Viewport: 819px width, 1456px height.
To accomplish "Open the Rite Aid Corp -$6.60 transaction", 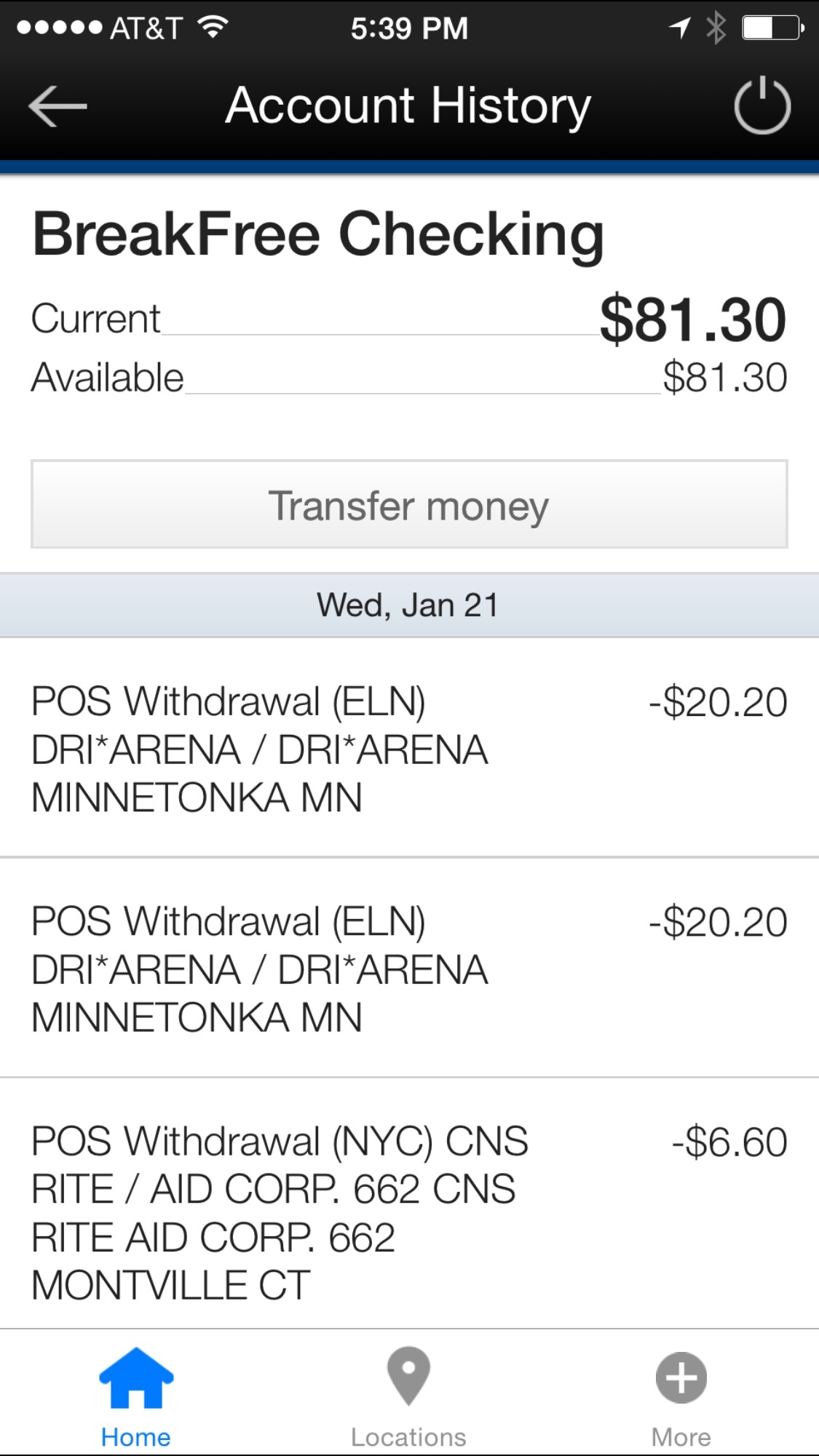I will [x=409, y=1204].
